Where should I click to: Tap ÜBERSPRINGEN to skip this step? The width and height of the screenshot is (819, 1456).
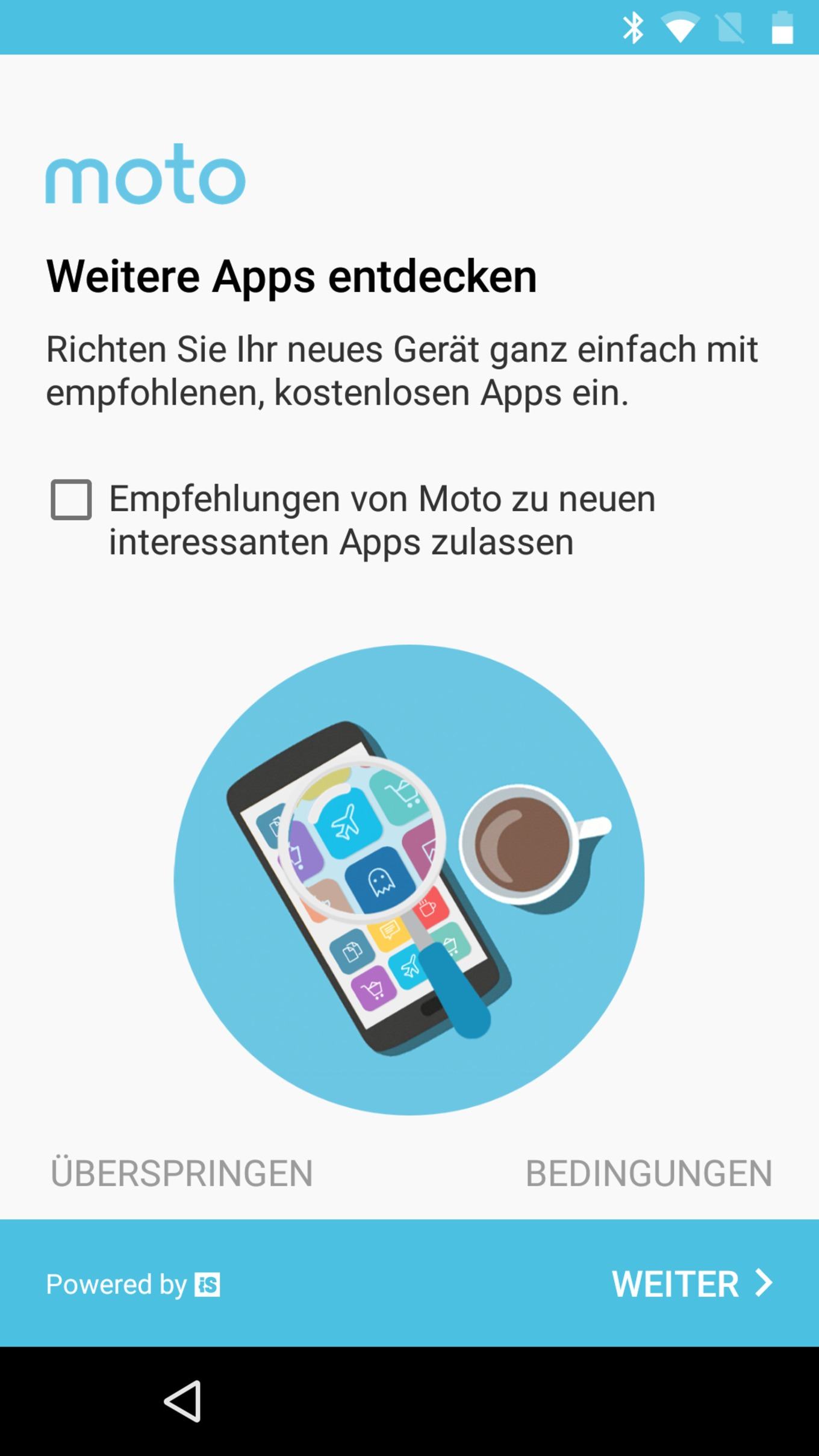(181, 1172)
